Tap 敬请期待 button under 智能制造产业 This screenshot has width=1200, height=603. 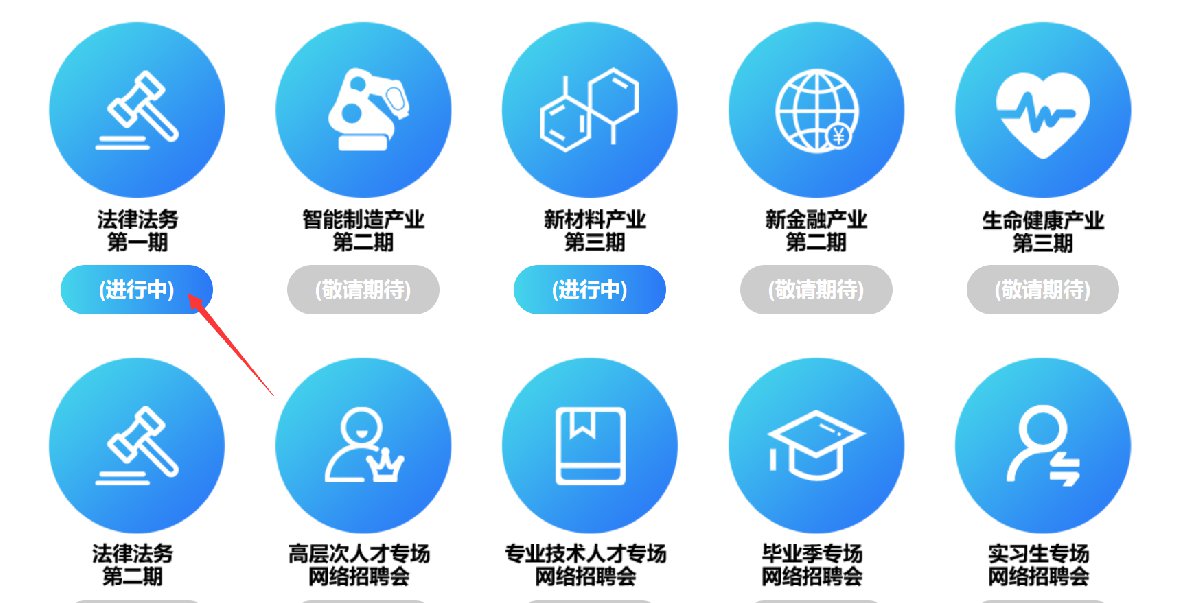tap(363, 290)
